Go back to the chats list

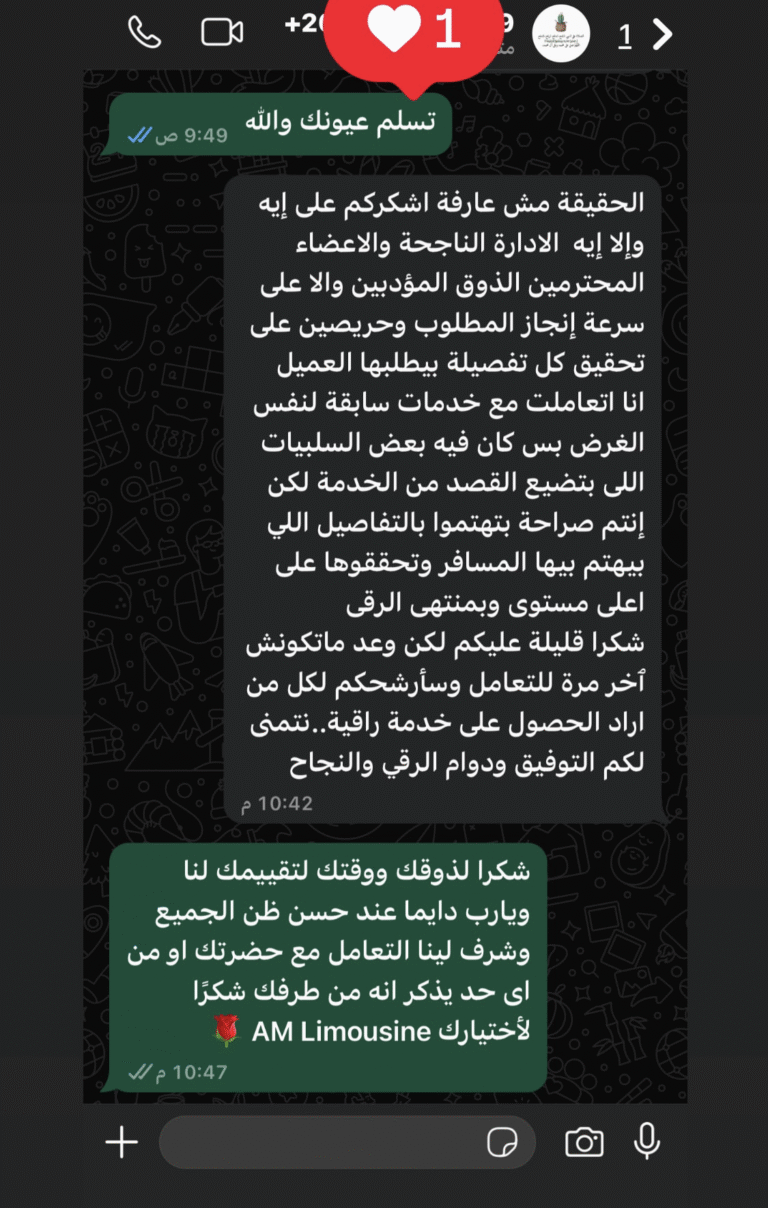pyautogui.click(x=662, y=35)
